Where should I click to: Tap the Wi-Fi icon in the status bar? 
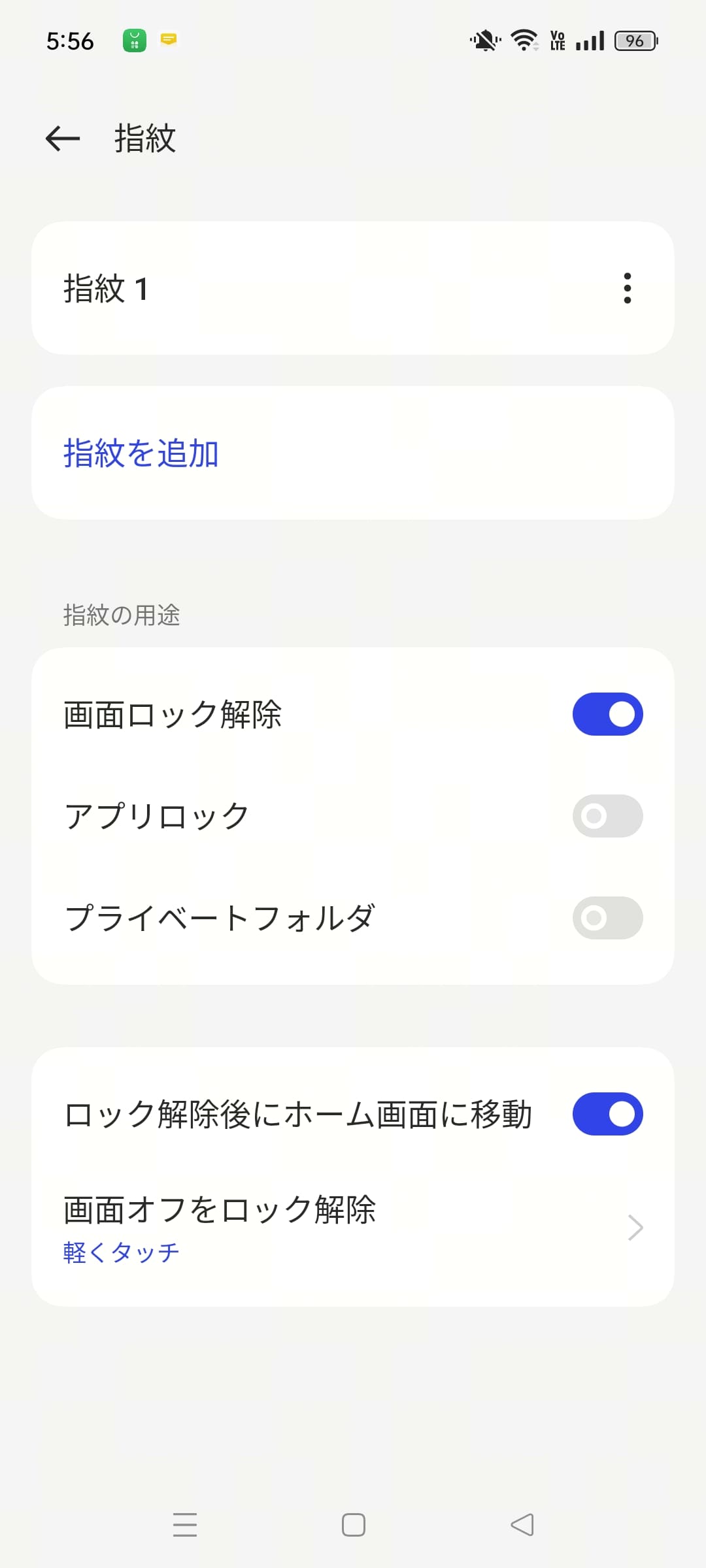point(525,41)
